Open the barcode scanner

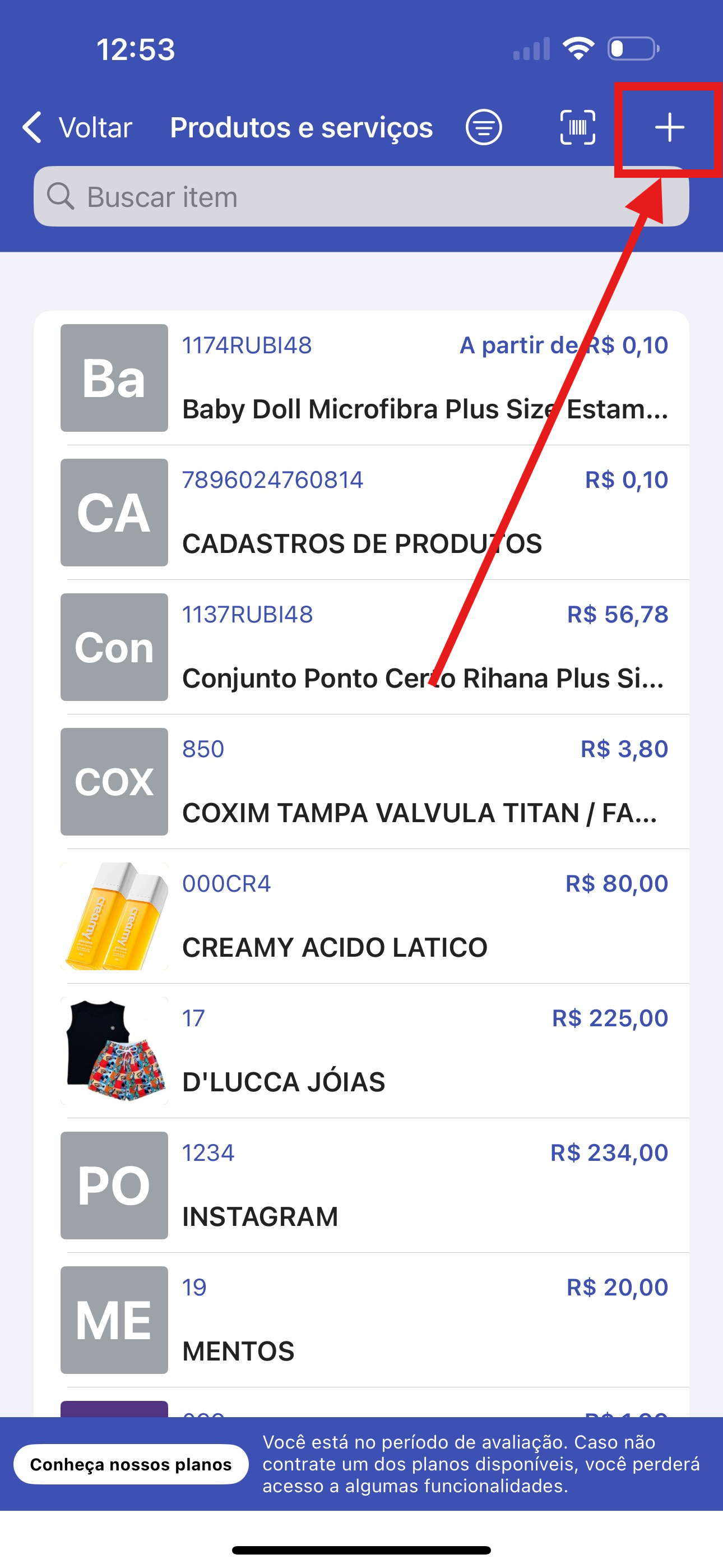point(577,128)
